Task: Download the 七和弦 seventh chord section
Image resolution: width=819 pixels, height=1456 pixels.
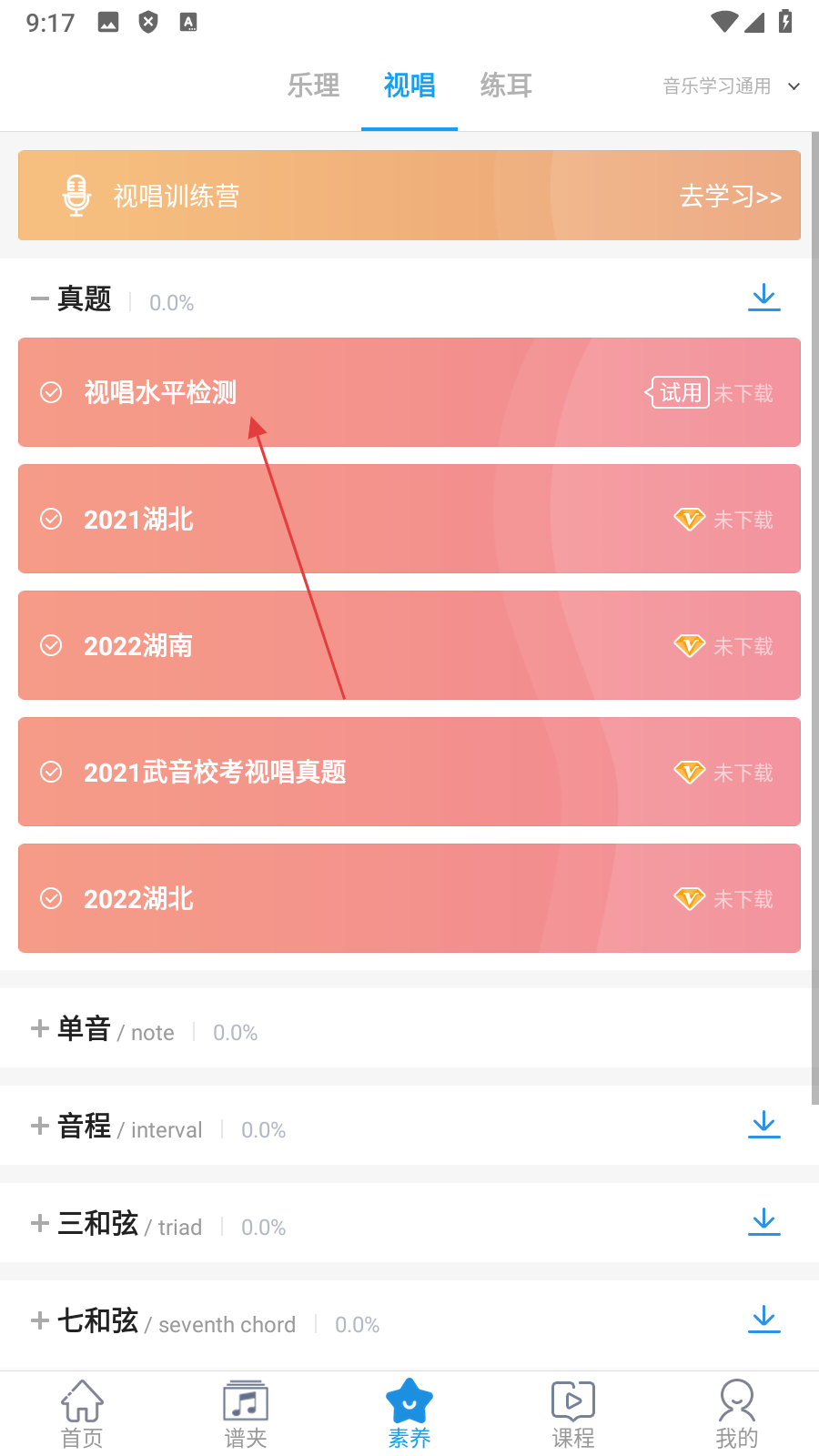Action: tap(764, 1319)
